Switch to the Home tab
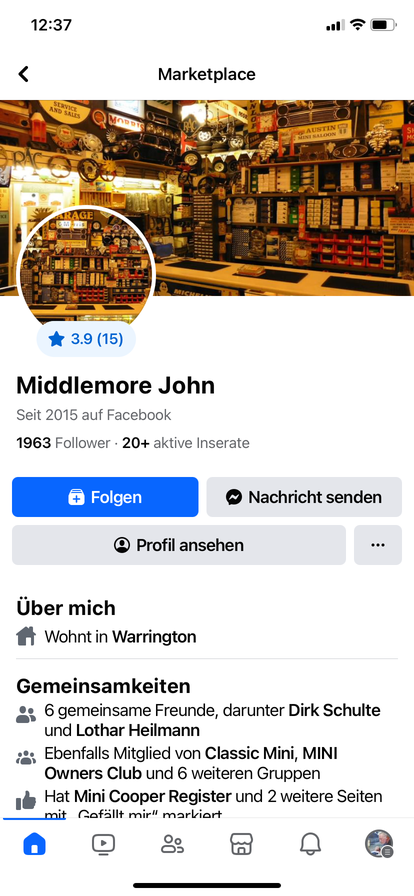 (x=34, y=843)
